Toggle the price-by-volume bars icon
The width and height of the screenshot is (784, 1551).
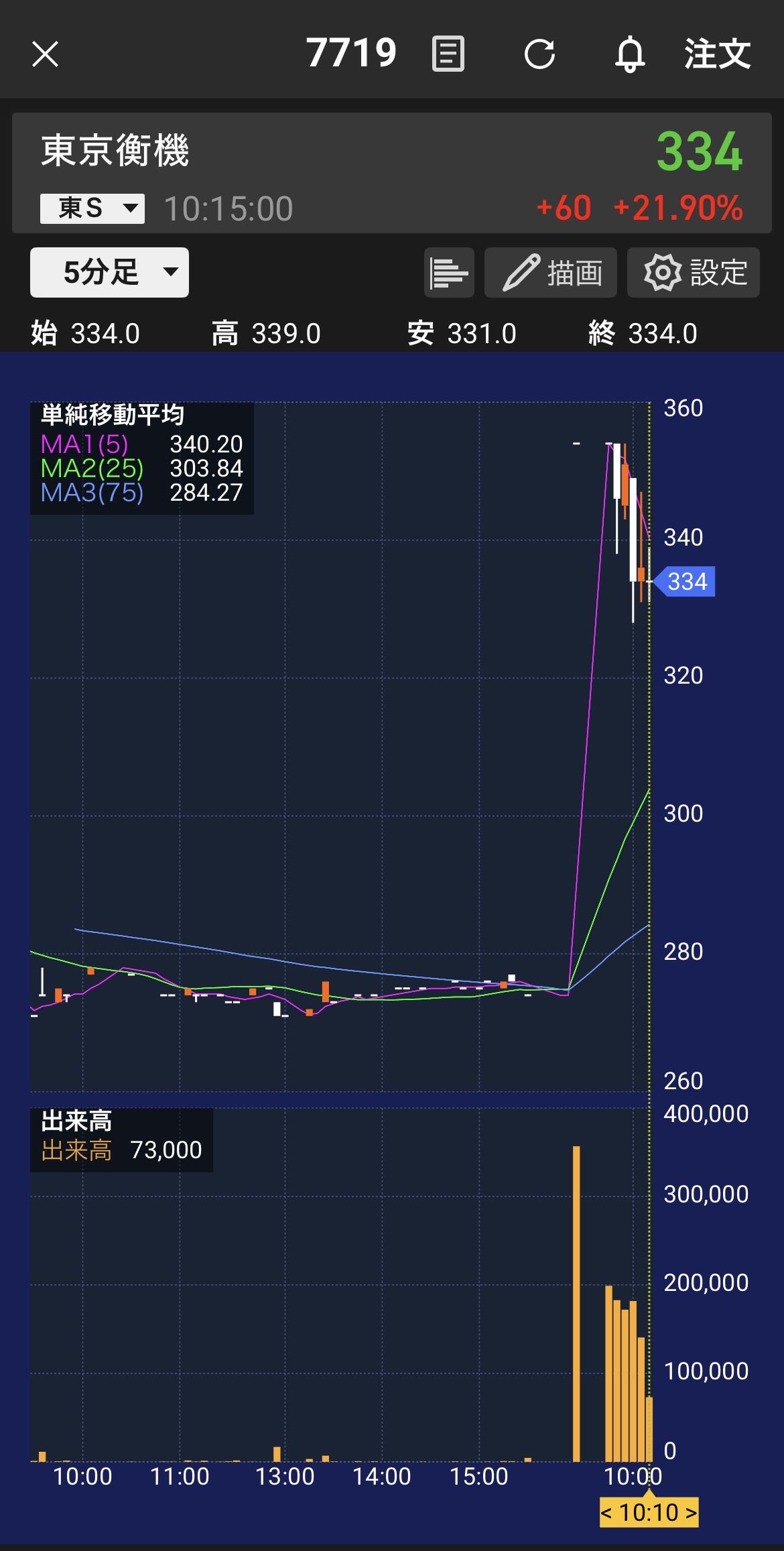(x=449, y=272)
